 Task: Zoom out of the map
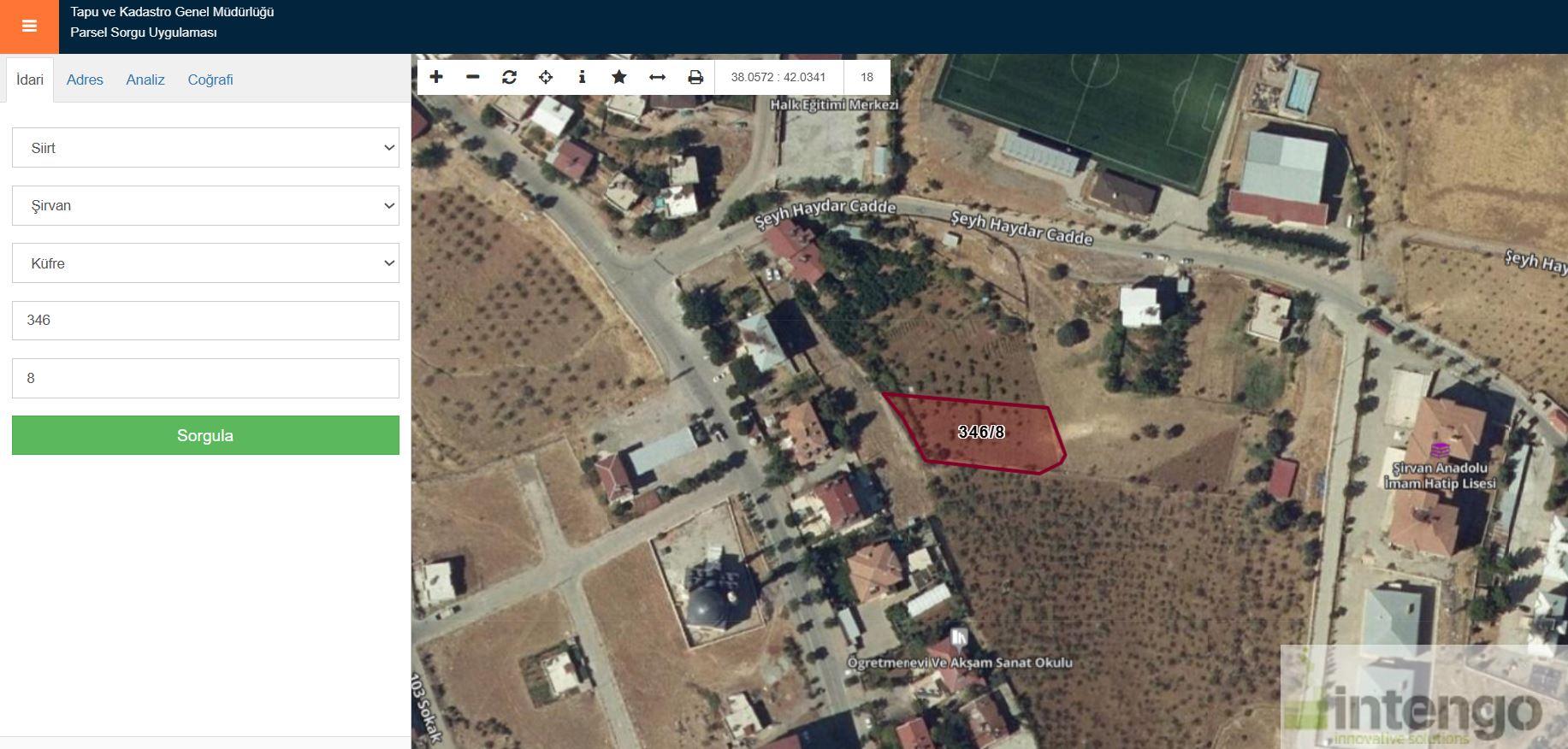pos(472,77)
